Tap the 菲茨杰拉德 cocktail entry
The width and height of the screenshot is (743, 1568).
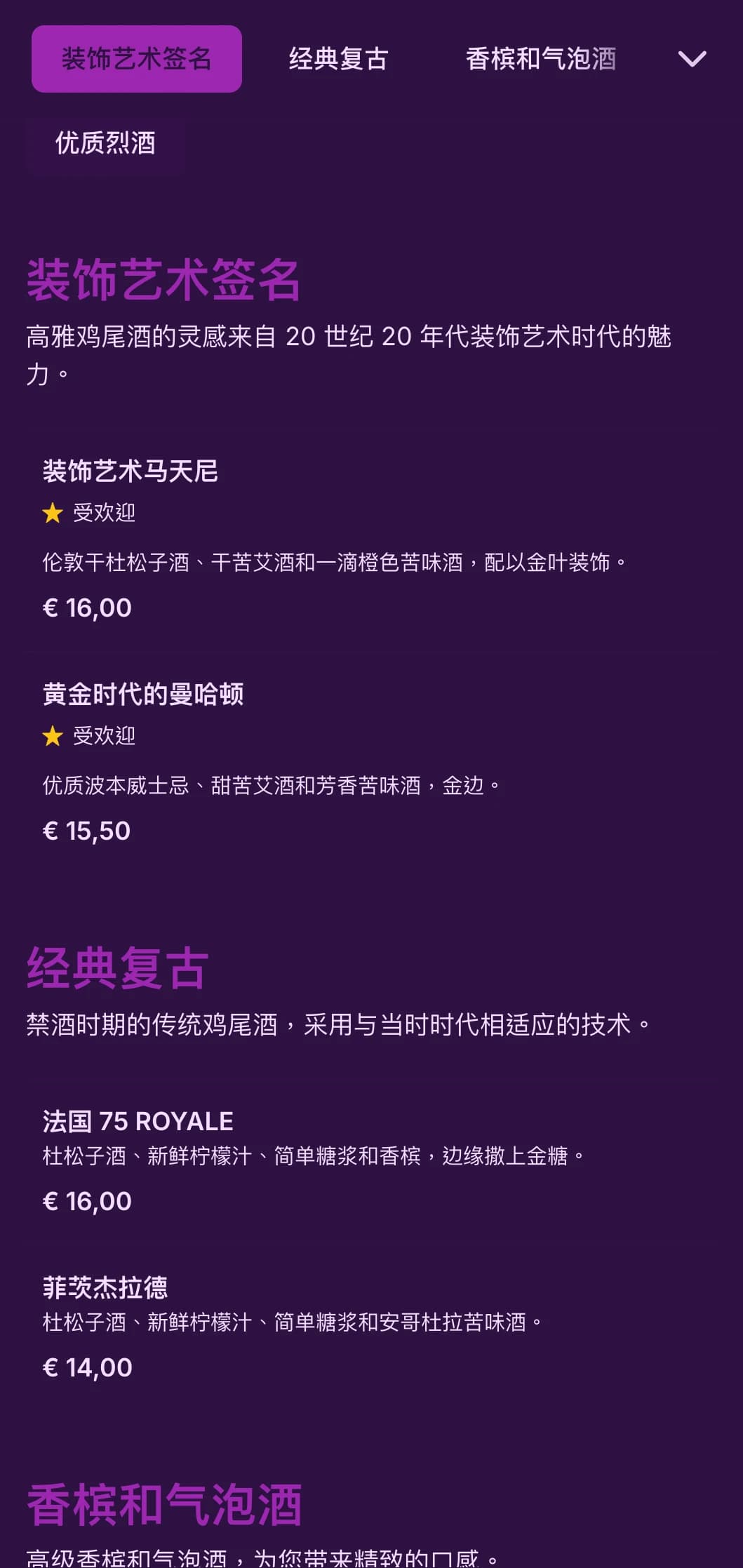tap(105, 1288)
